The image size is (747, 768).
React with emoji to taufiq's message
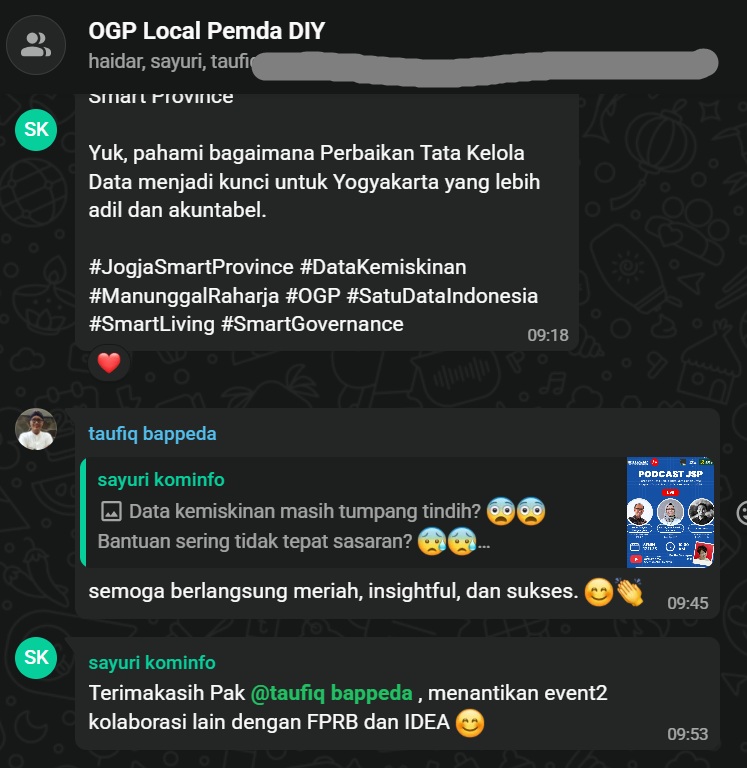click(741, 513)
